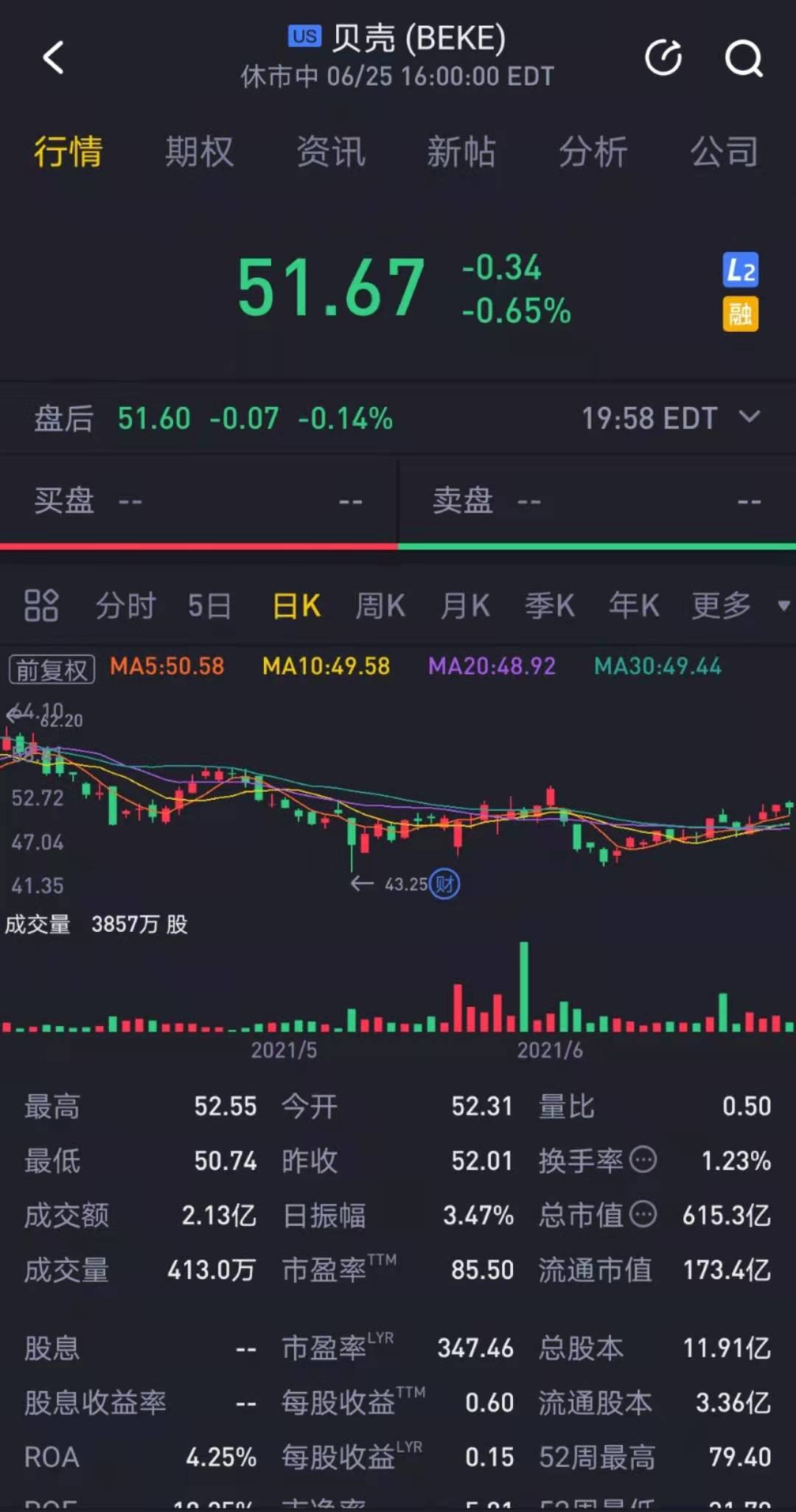
Task: Switch chart to 5日 view
Action: pyautogui.click(x=209, y=606)
